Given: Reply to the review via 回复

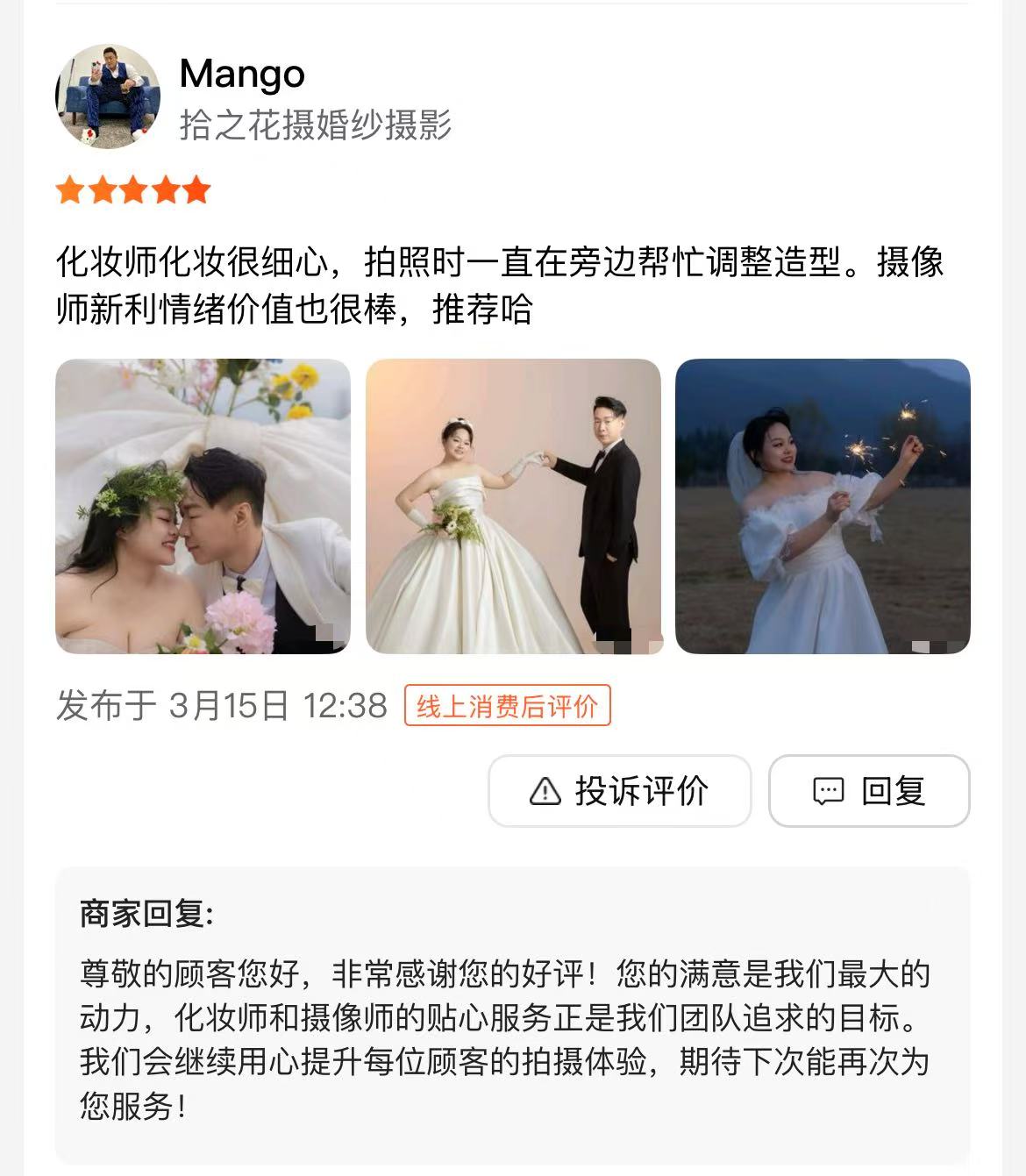Looking at the screenshot, I should pos(869,791).
